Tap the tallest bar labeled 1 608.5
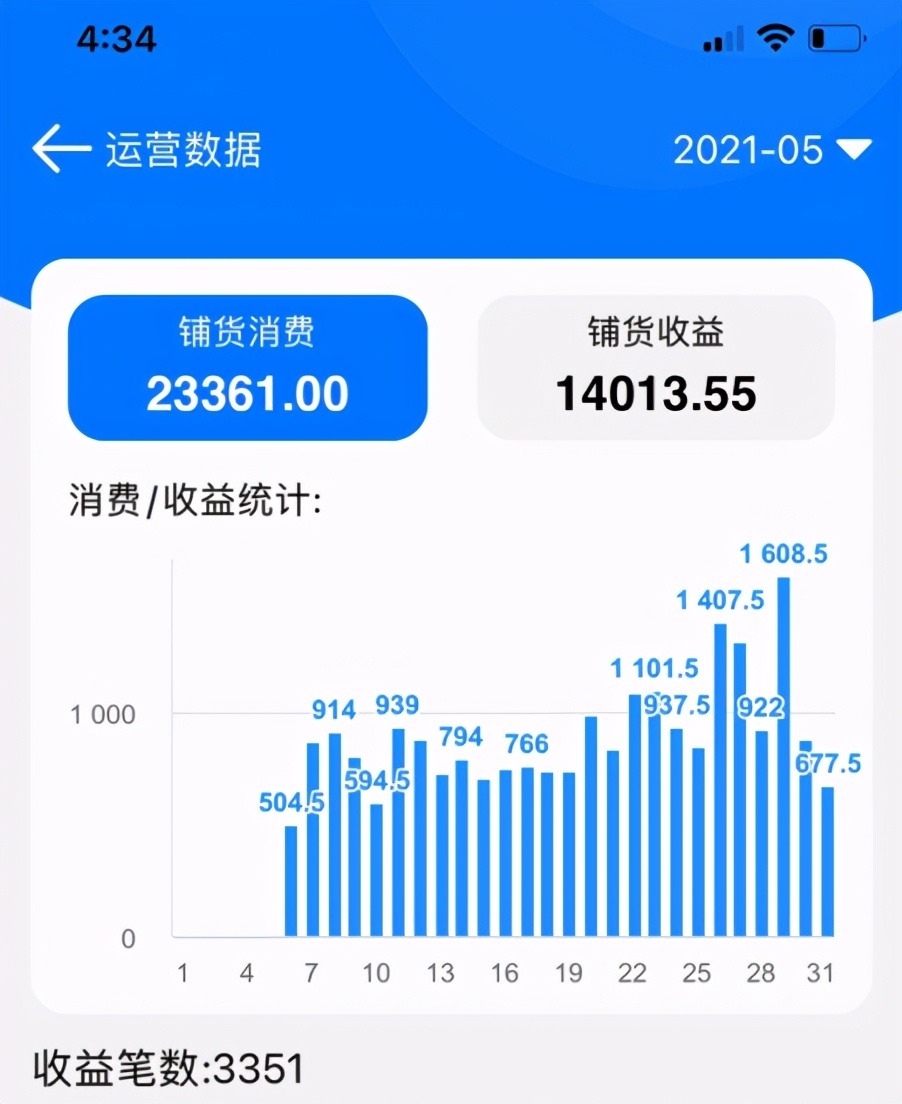Screen dimensions: 902x1104 tap(785, 760)
